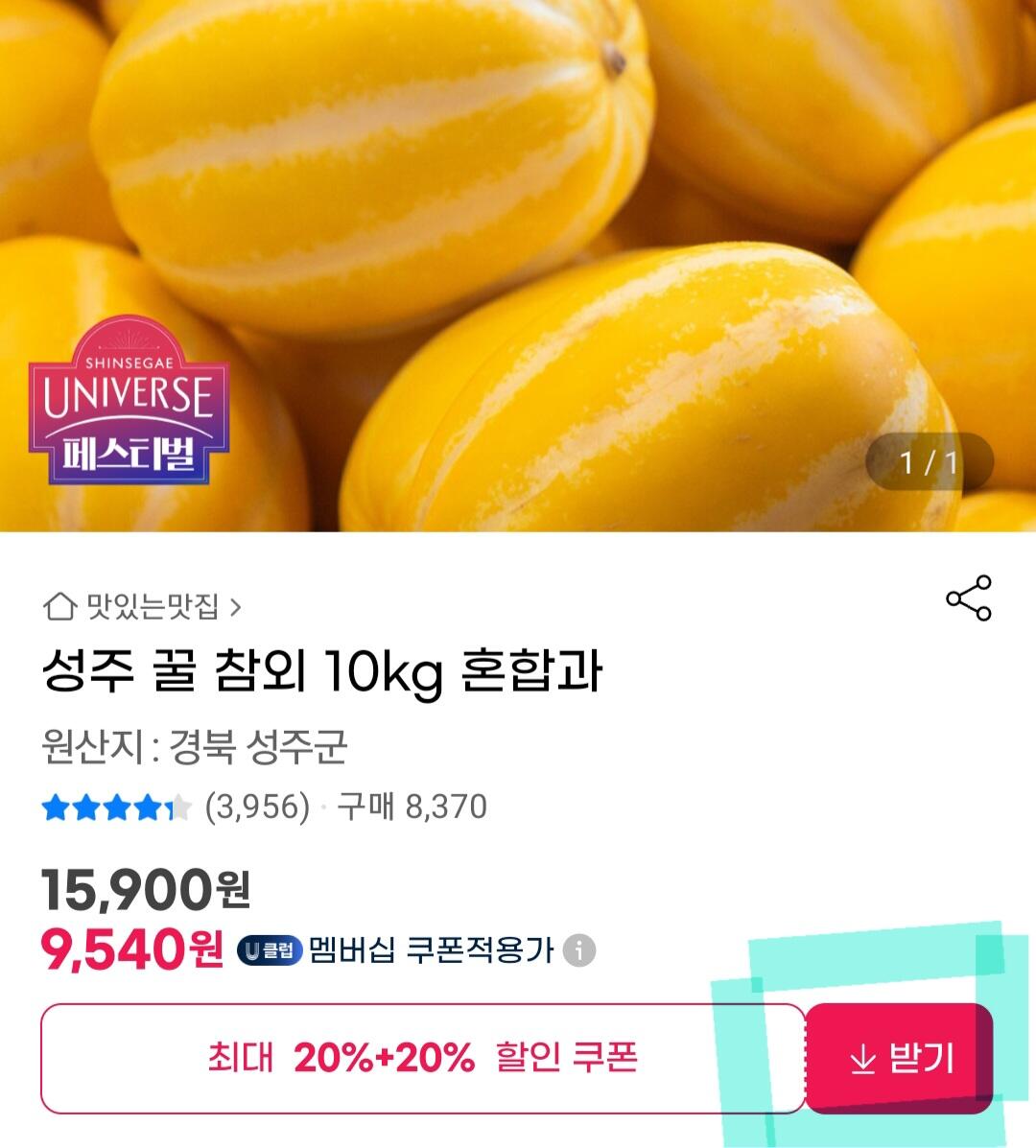
Task: Share this Seongju melon product
Action: pyautogui.click(x=968, y=598)
